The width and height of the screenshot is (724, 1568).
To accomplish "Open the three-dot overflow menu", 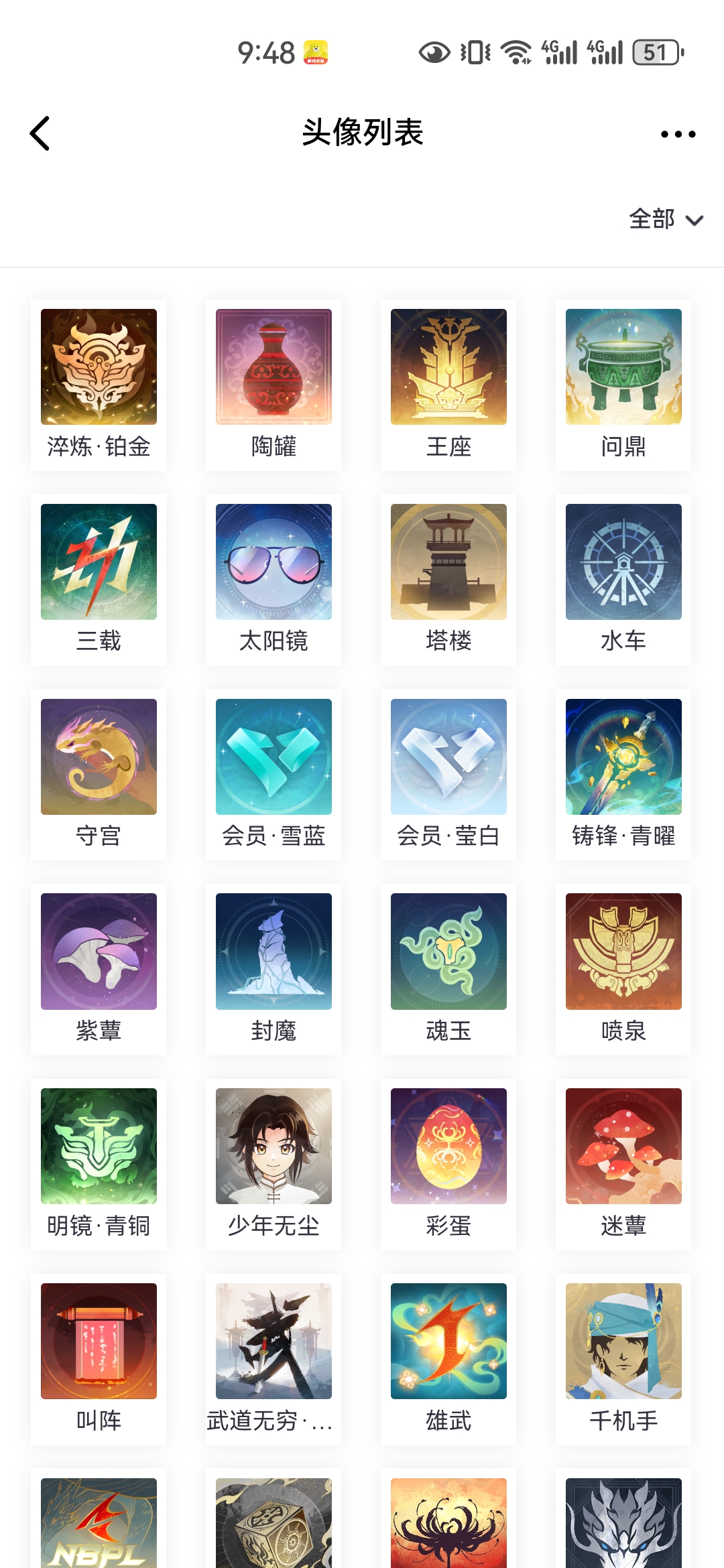I will click(x=678, y=134).
